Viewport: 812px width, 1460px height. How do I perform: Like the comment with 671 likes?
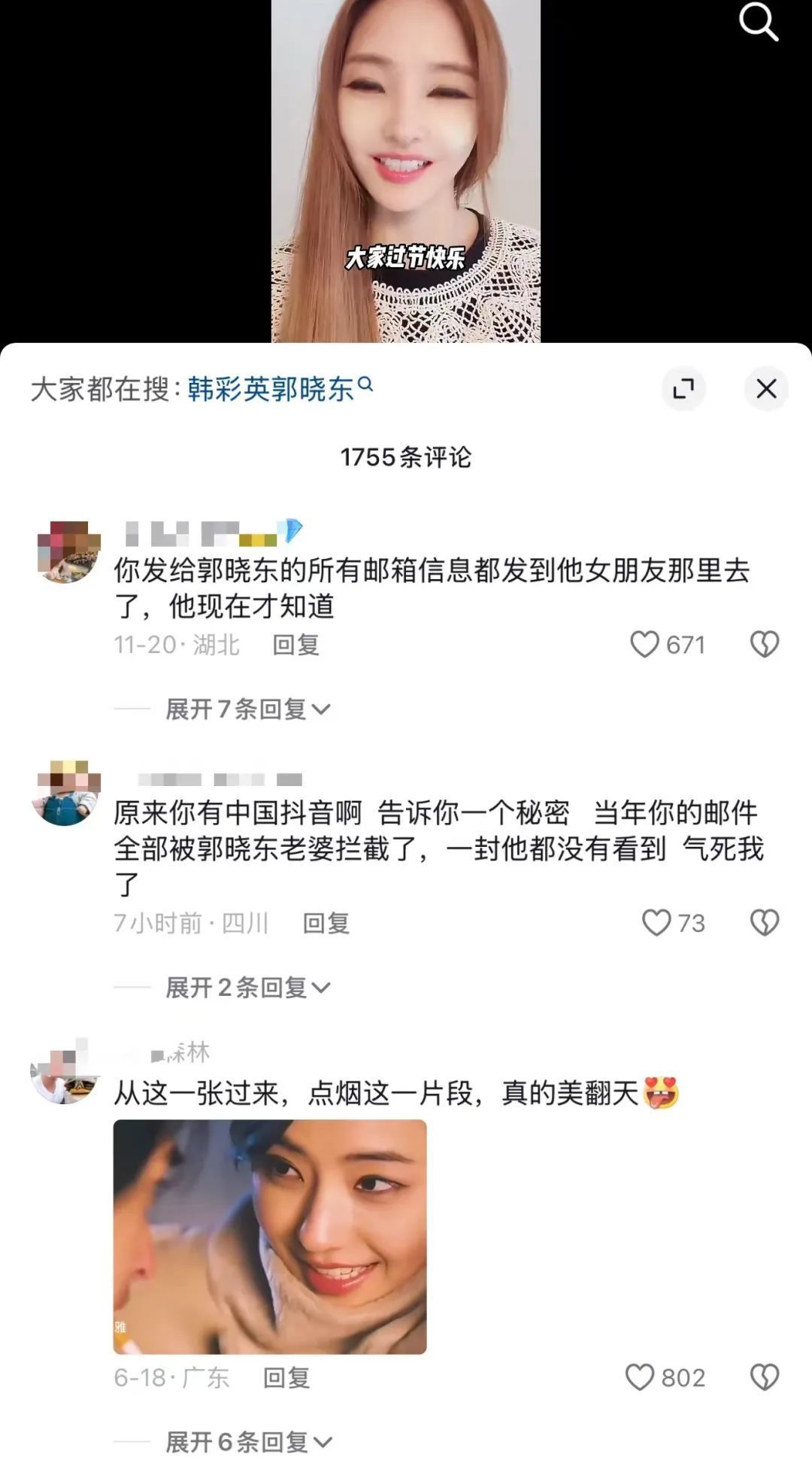[644, 645]
